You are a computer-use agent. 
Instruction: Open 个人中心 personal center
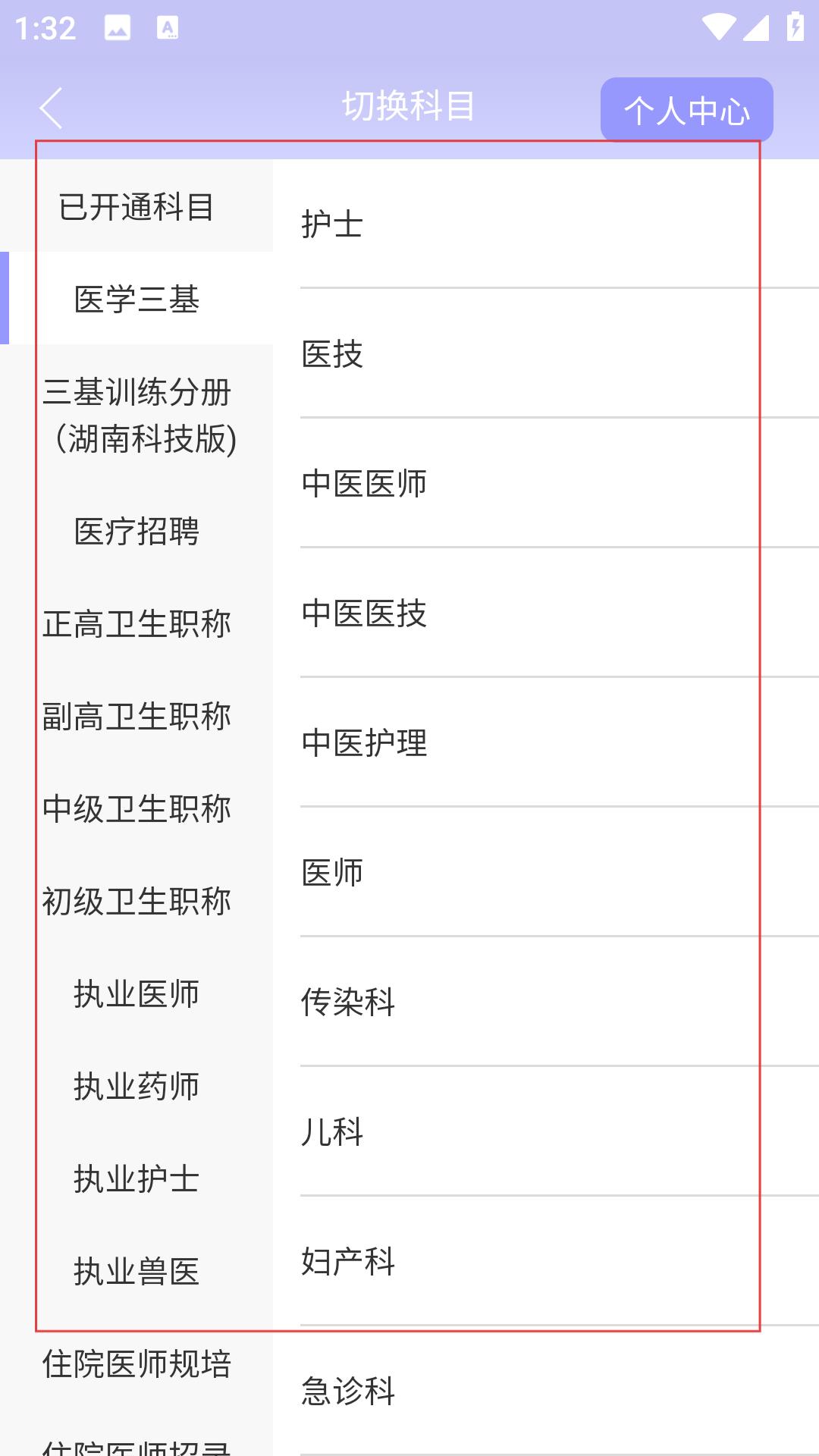click(x=687, y=110)
